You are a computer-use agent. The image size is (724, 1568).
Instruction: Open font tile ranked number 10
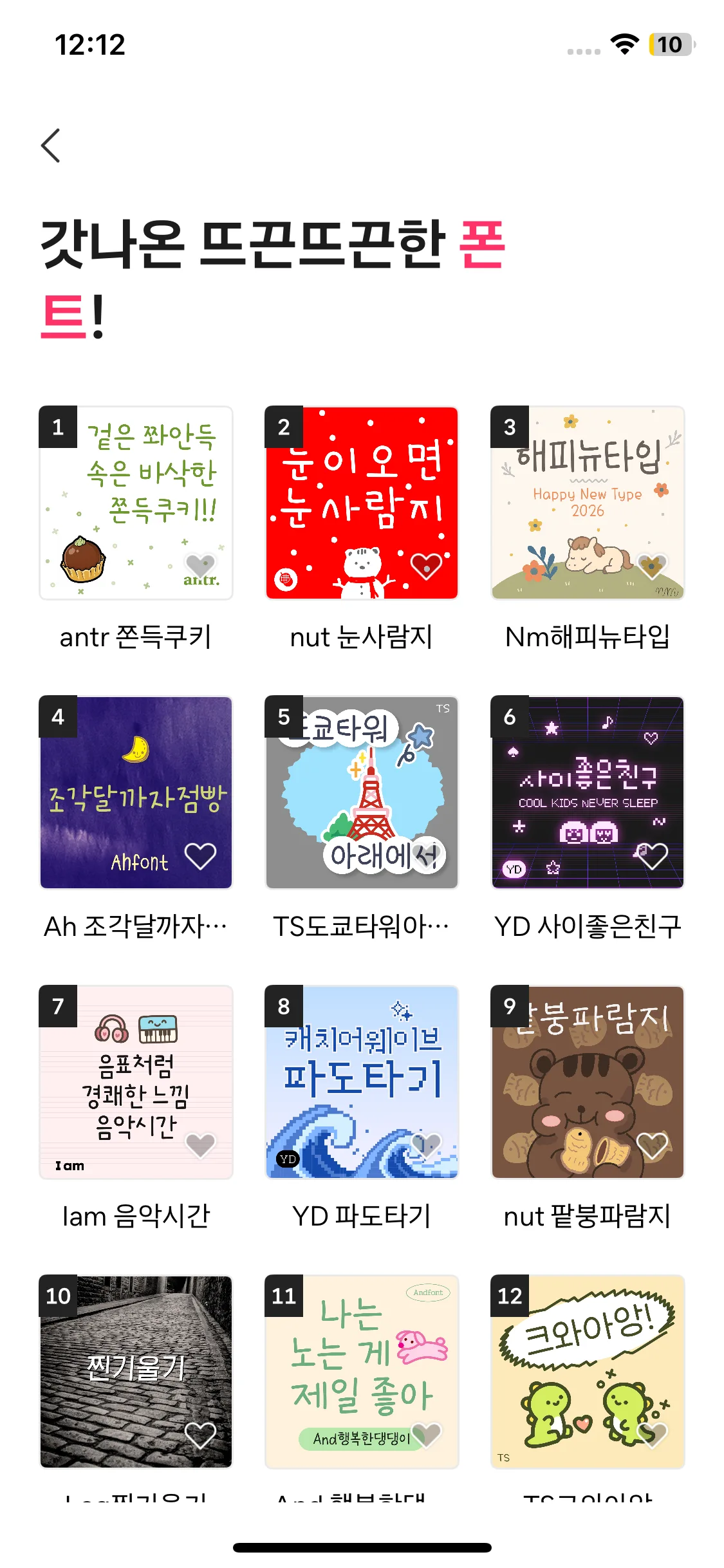click(136, 1372)
